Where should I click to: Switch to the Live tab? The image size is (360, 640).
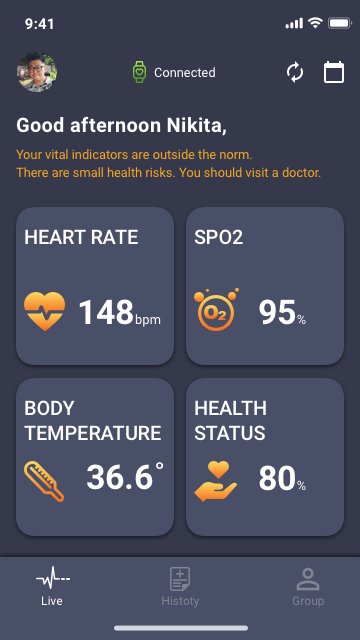pyautogui.click(x=52, y=587)
